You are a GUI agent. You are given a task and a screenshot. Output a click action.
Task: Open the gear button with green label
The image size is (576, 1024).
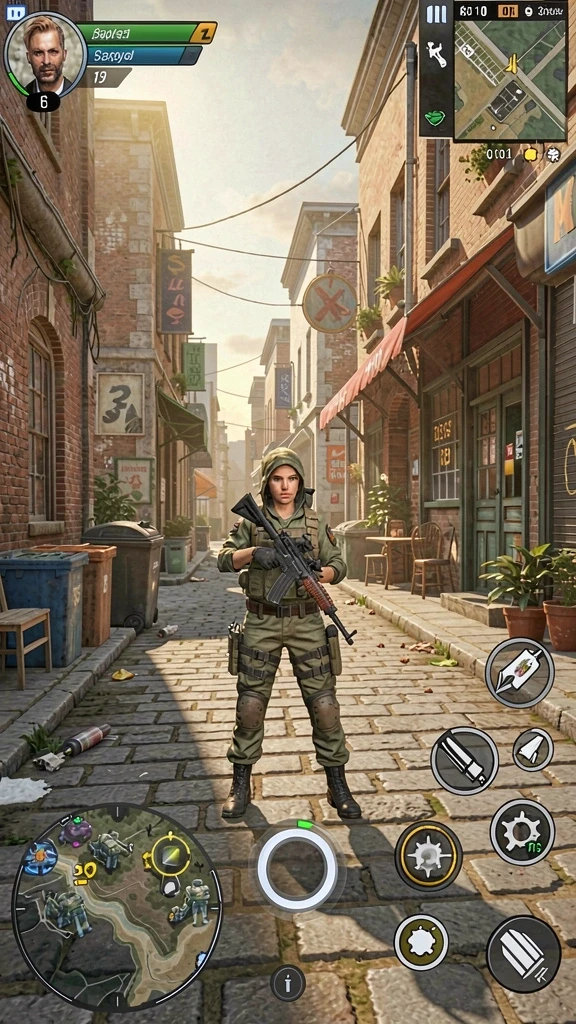coord(522,832)
